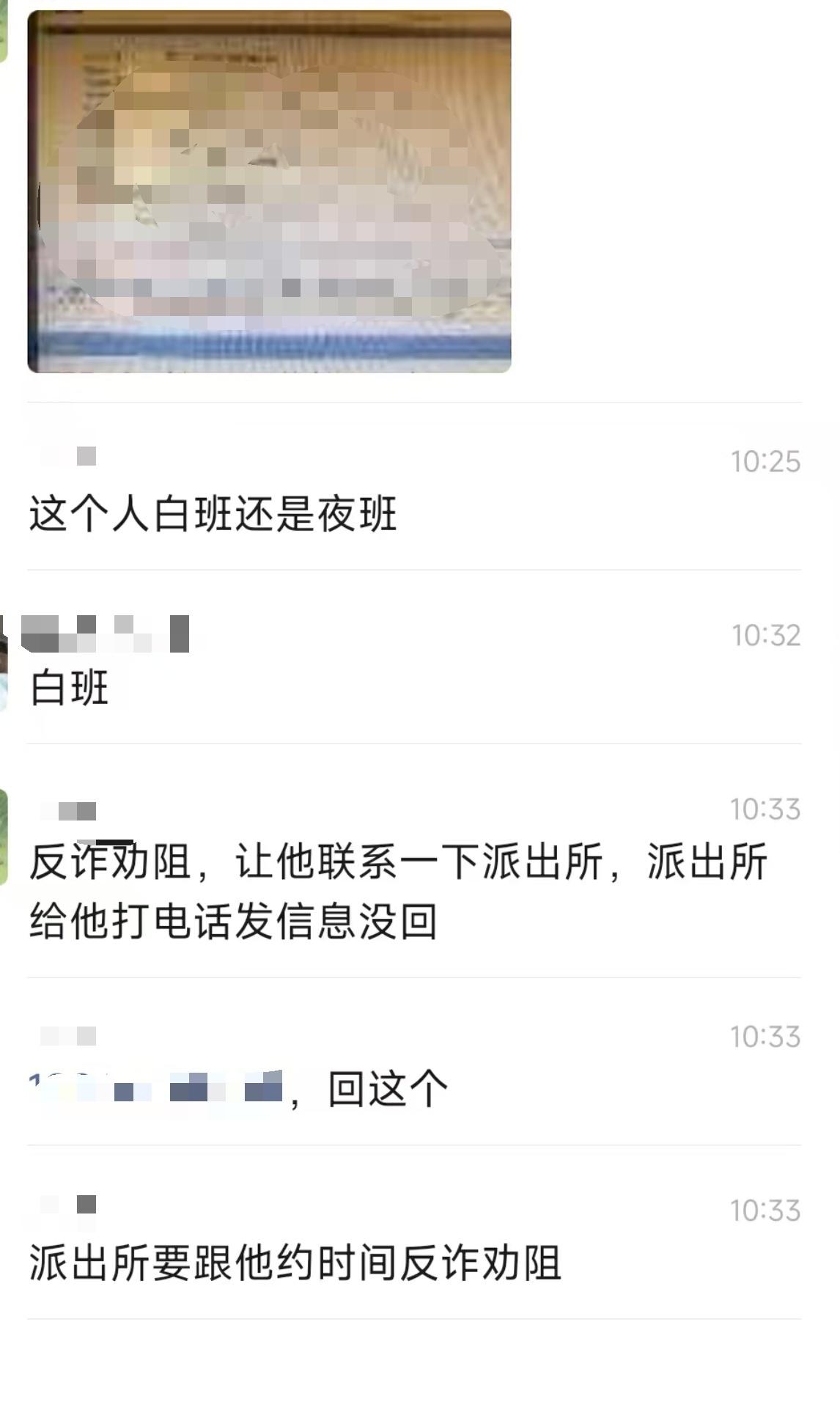This screenshot has width=840, height=1421.
Task: Tap the first 10:33 timestamp
Action: click(765, 807)
